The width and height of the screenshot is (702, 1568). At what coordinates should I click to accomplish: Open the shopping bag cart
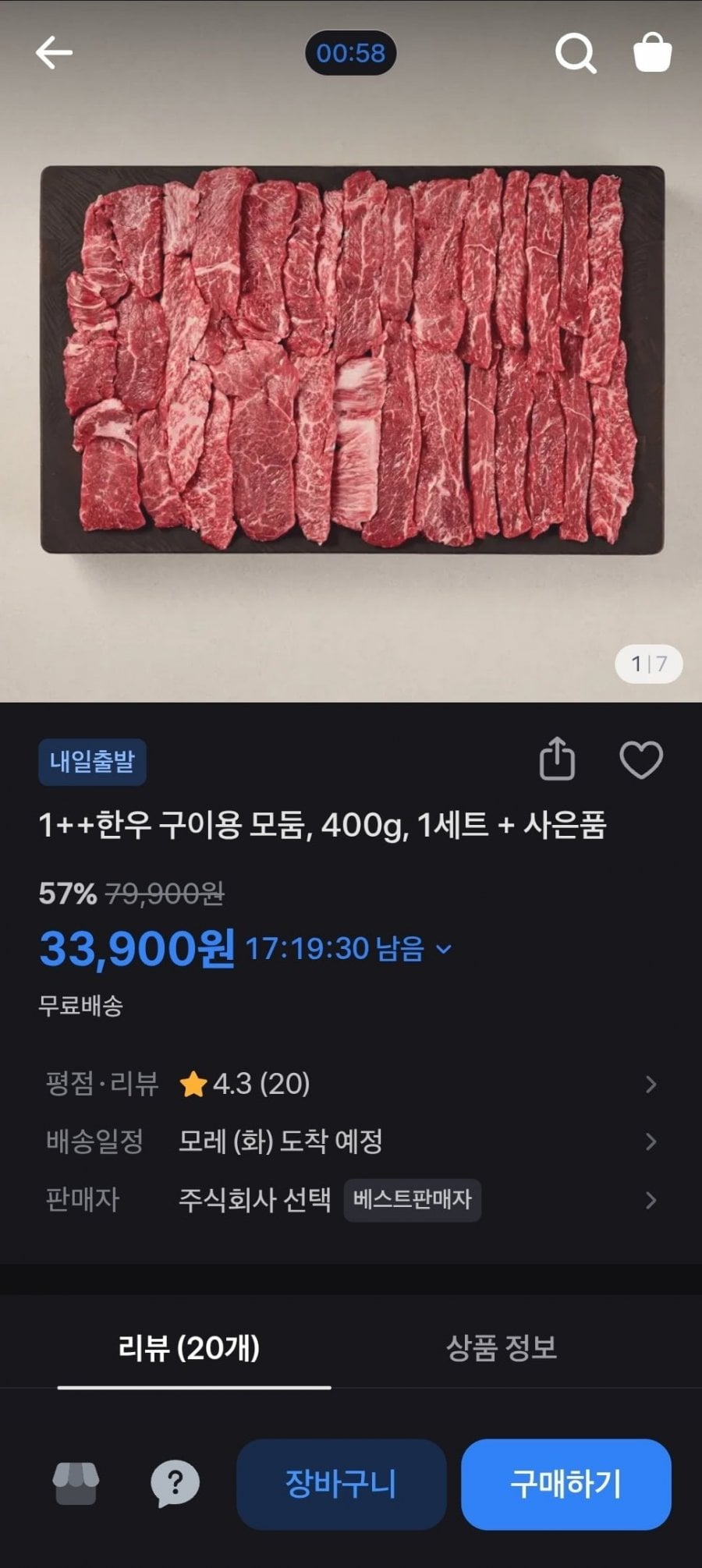(x=652, y=53)
